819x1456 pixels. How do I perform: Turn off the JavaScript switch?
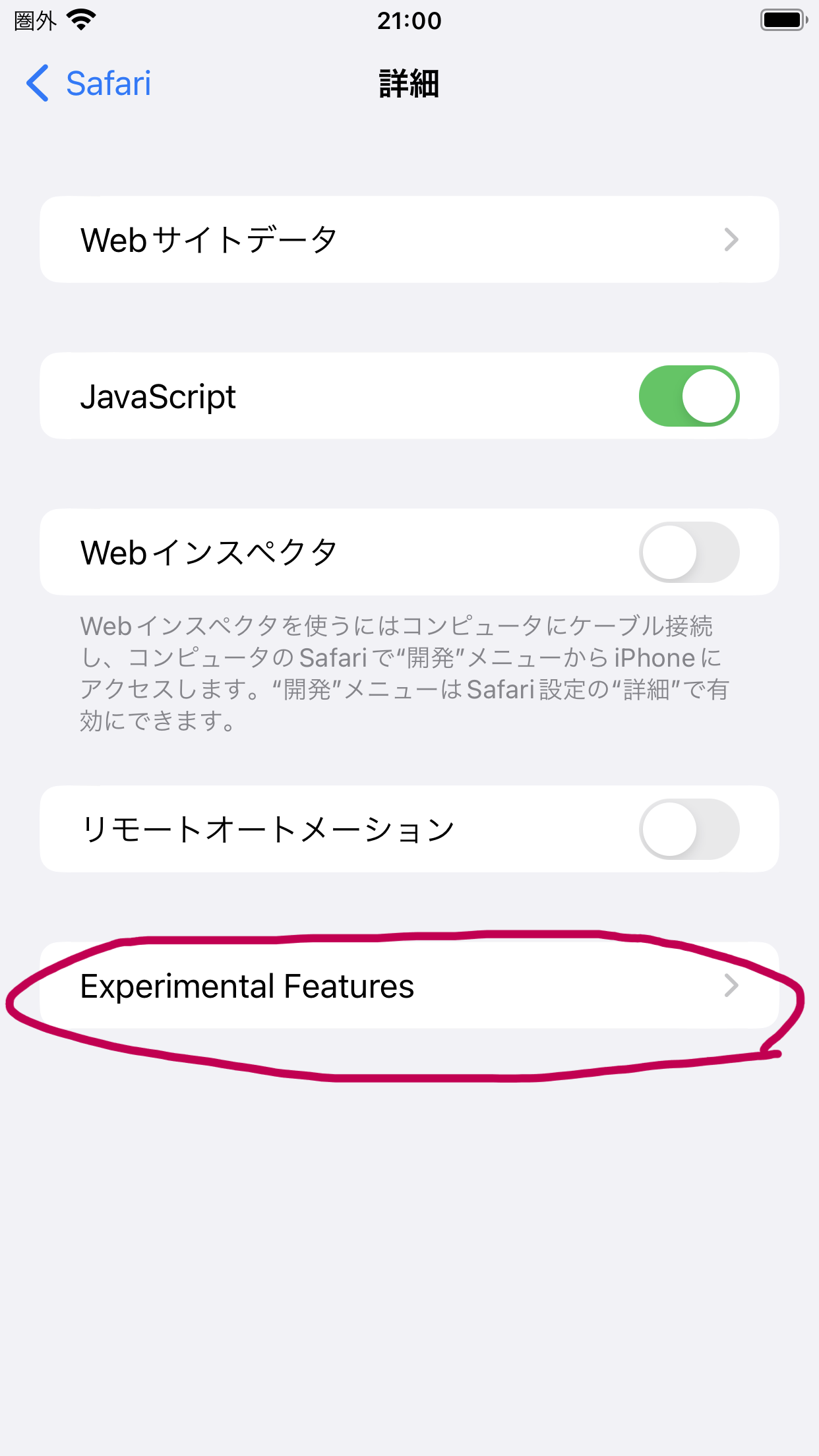[x=688, y=396]
